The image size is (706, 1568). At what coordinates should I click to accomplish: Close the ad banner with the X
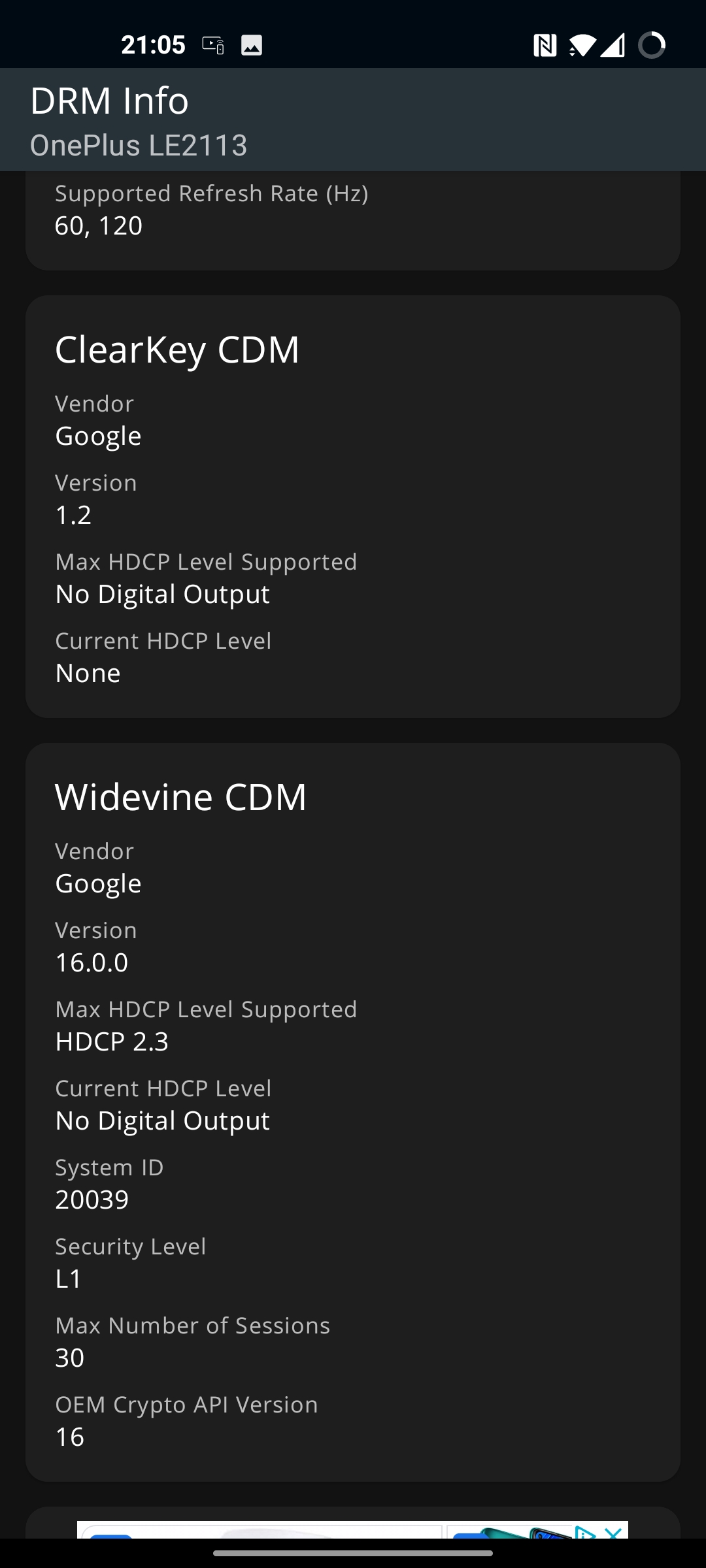613,1531
